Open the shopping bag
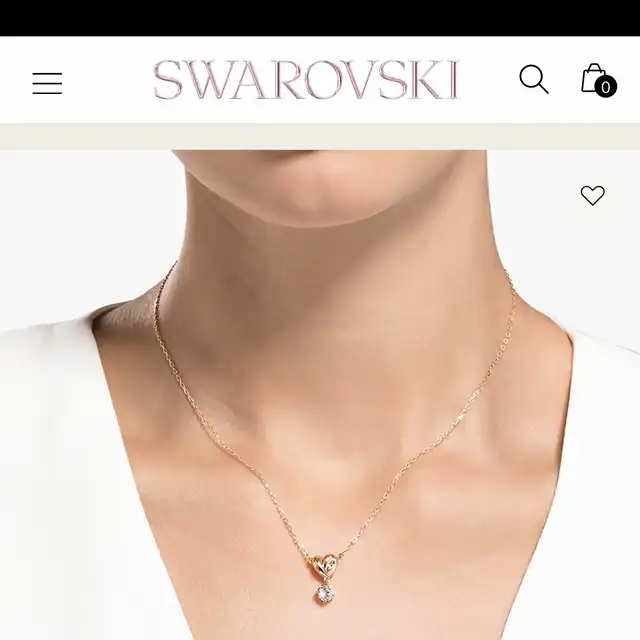 (x=596, y=80)
